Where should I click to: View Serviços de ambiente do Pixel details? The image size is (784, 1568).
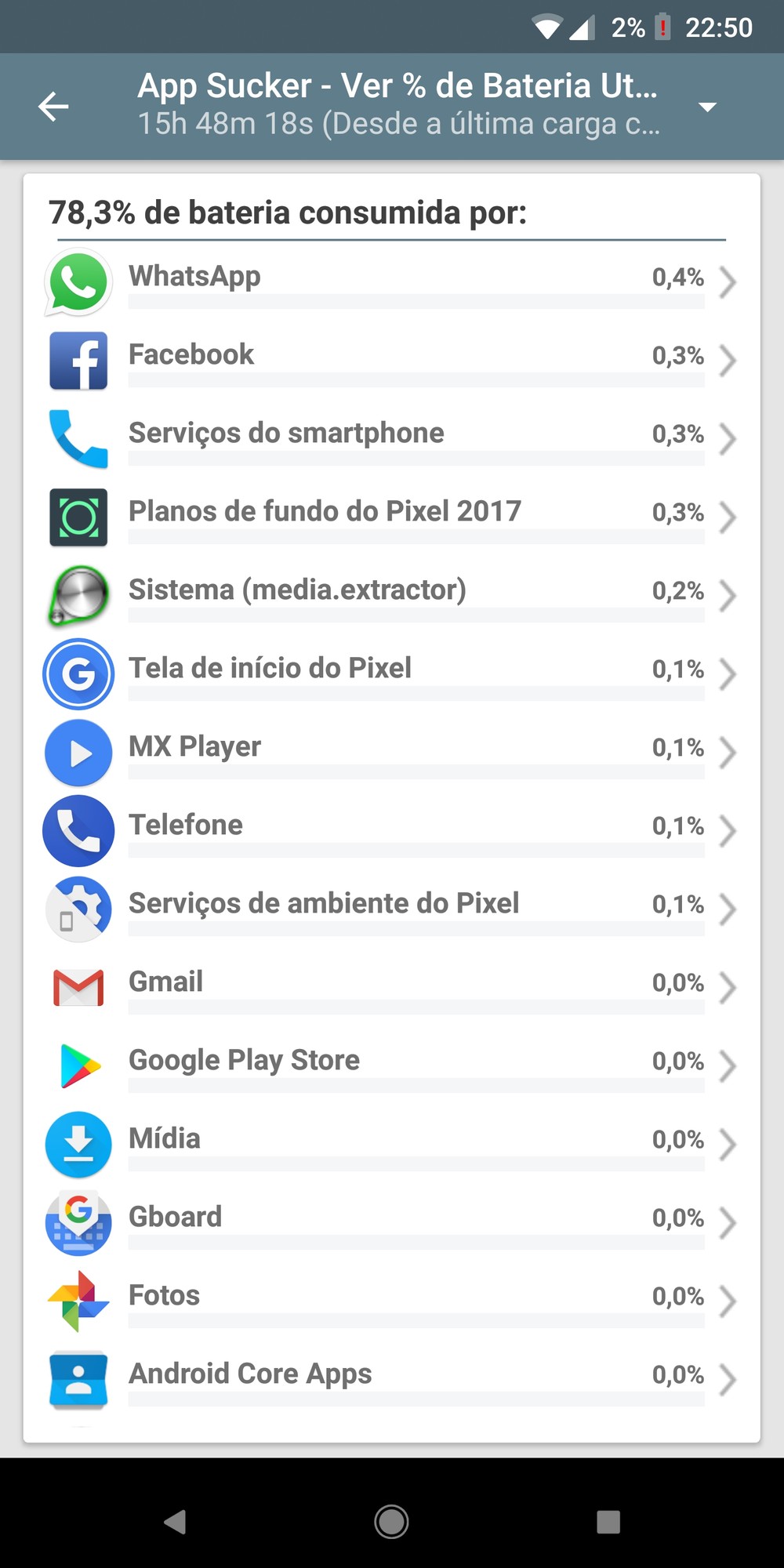392,909
